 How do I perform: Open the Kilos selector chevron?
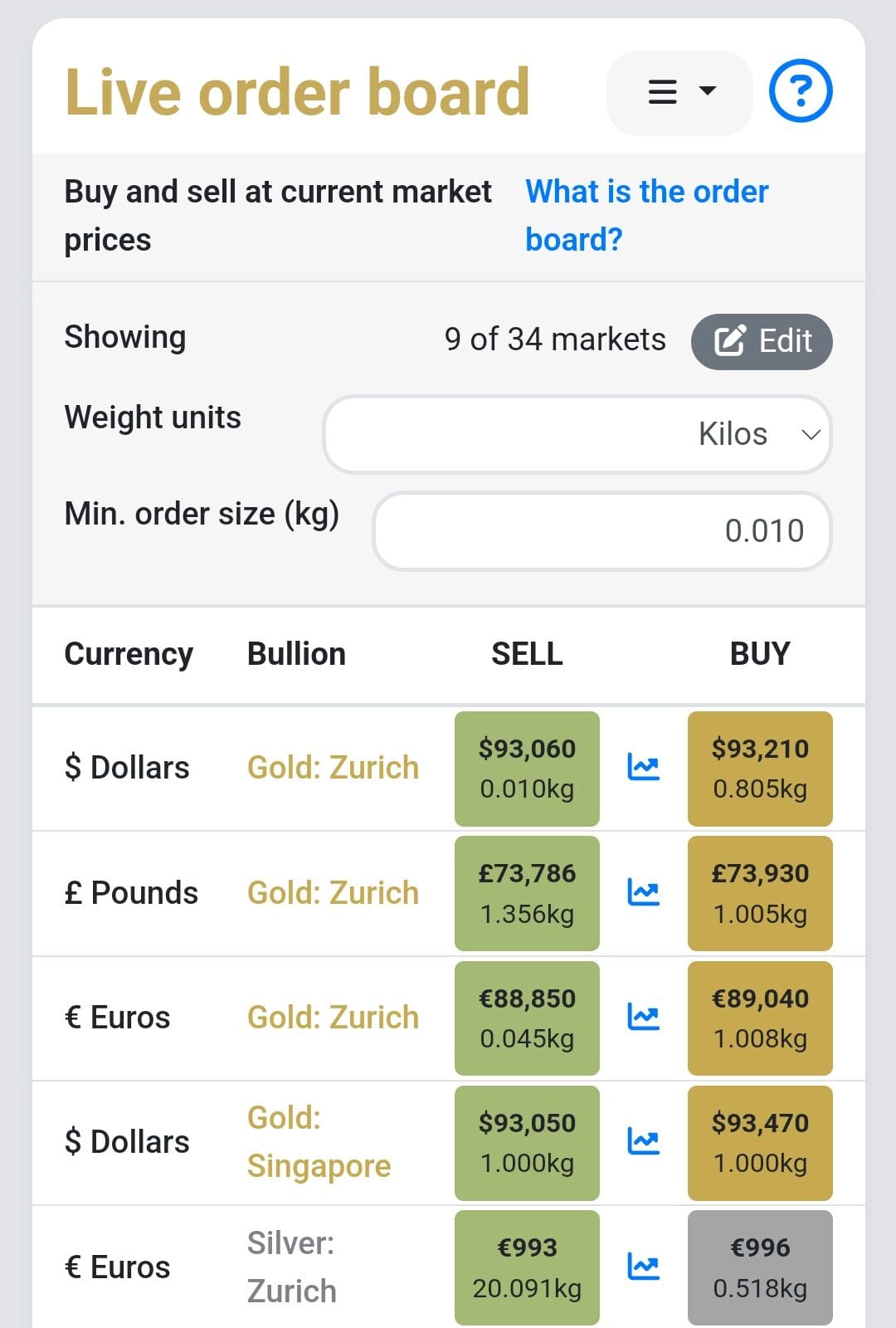pos(811,433)
